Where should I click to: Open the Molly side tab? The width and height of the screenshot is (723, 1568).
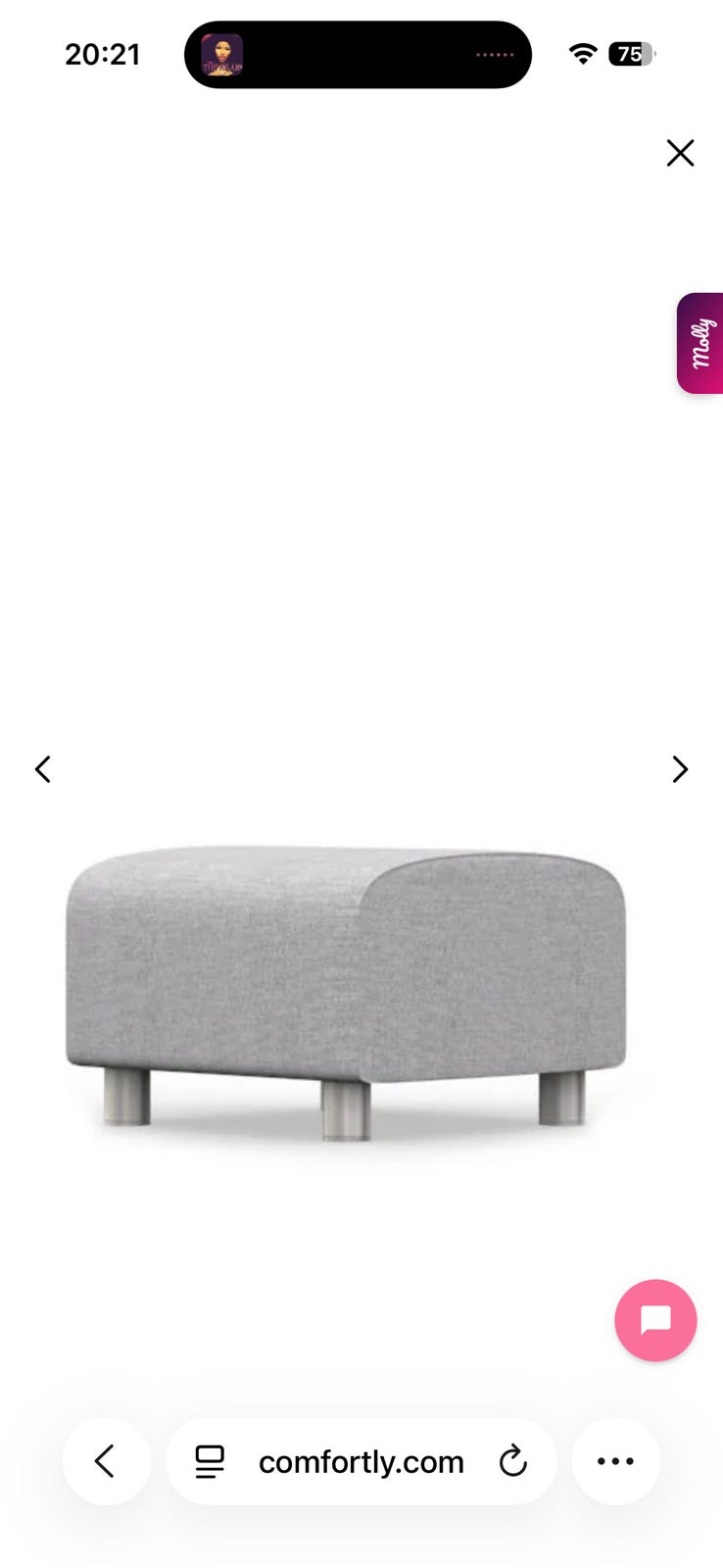pos(700,343)
